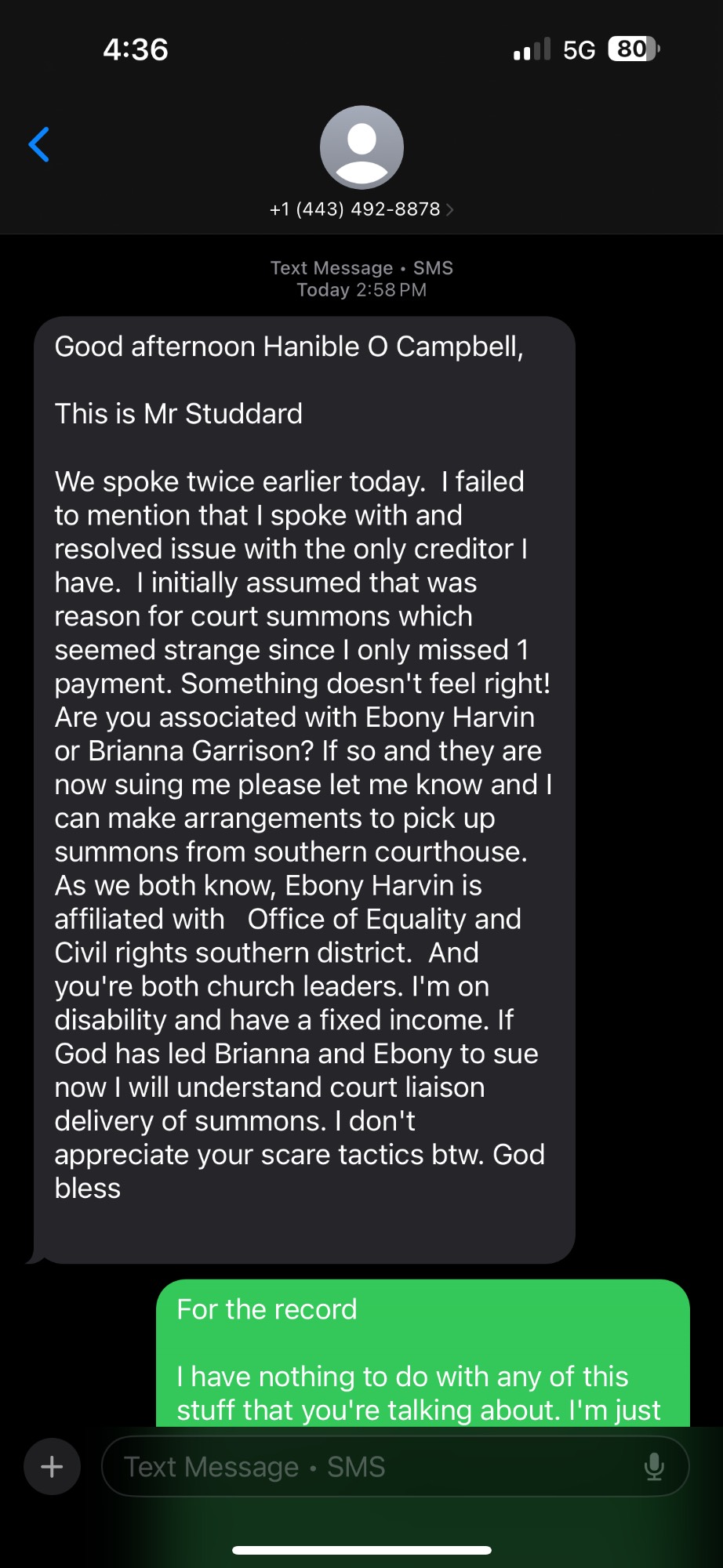
Task: Open contact details for +1 (443) 492-8878
Action: click(361, 209)
